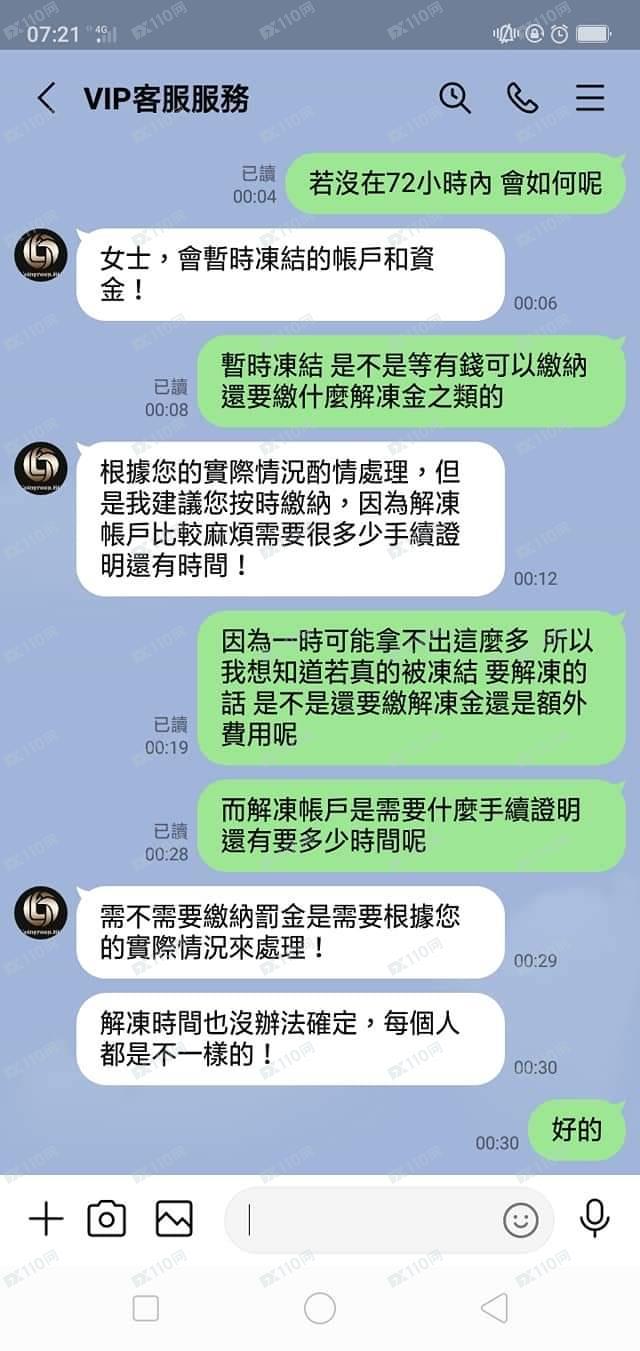Search within this chat
640x1351 pixels.
(x=455, y=97)
